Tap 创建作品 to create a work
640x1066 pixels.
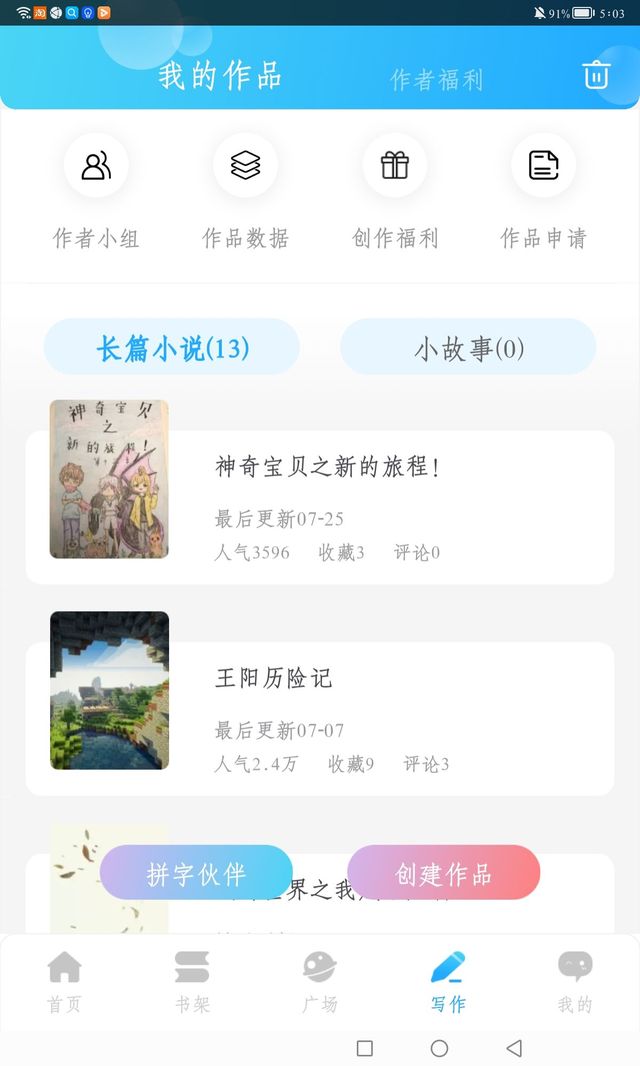click(x=443, y=873)
